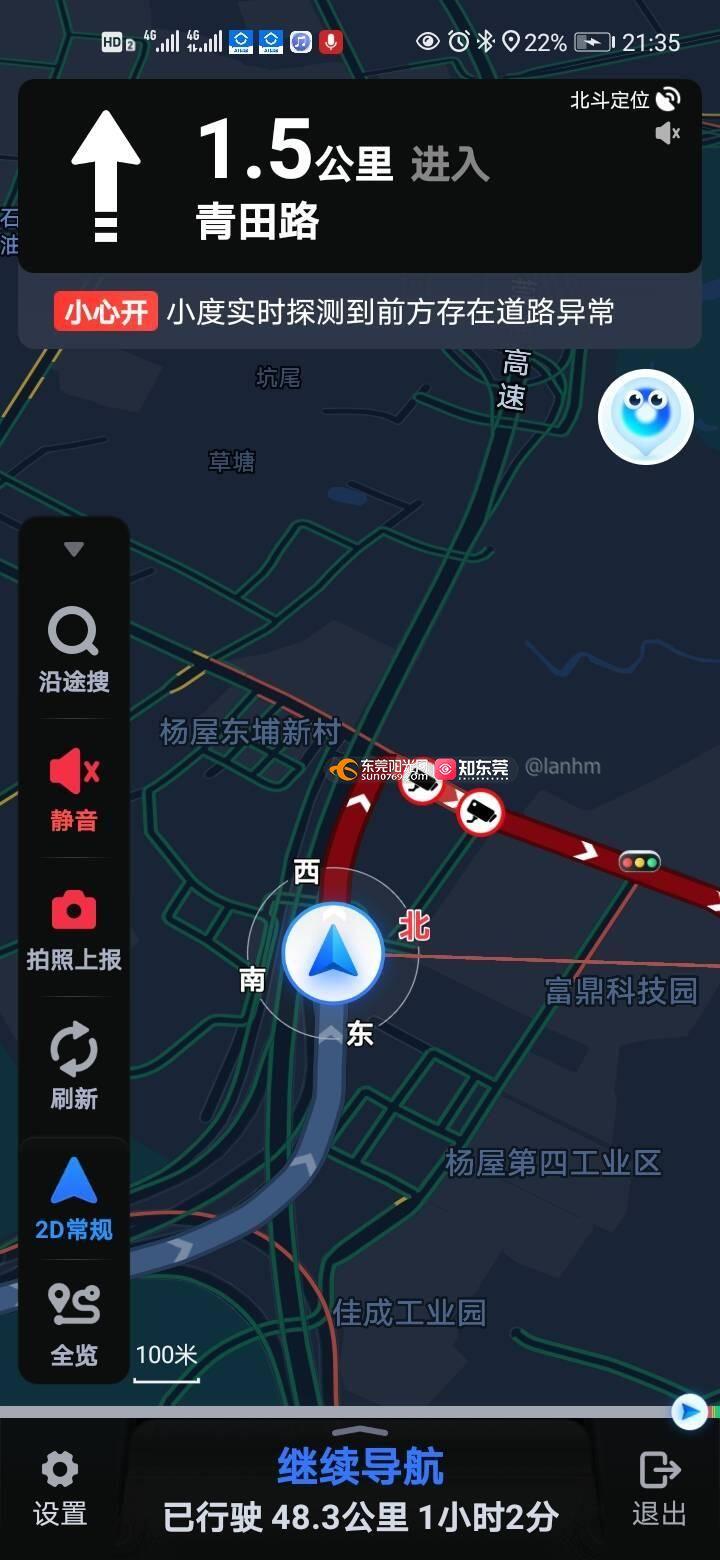Open 沿途搜 search along route
The image size is (720, 1560).
pyautogui.click(x=74, y=651)
